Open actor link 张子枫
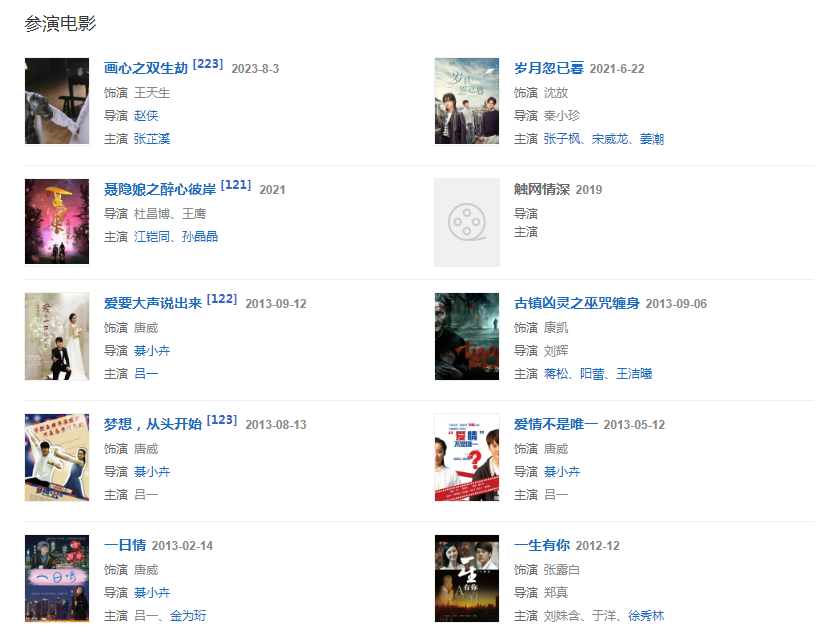The width and height of the screenshot is (820, 636). 562,139
